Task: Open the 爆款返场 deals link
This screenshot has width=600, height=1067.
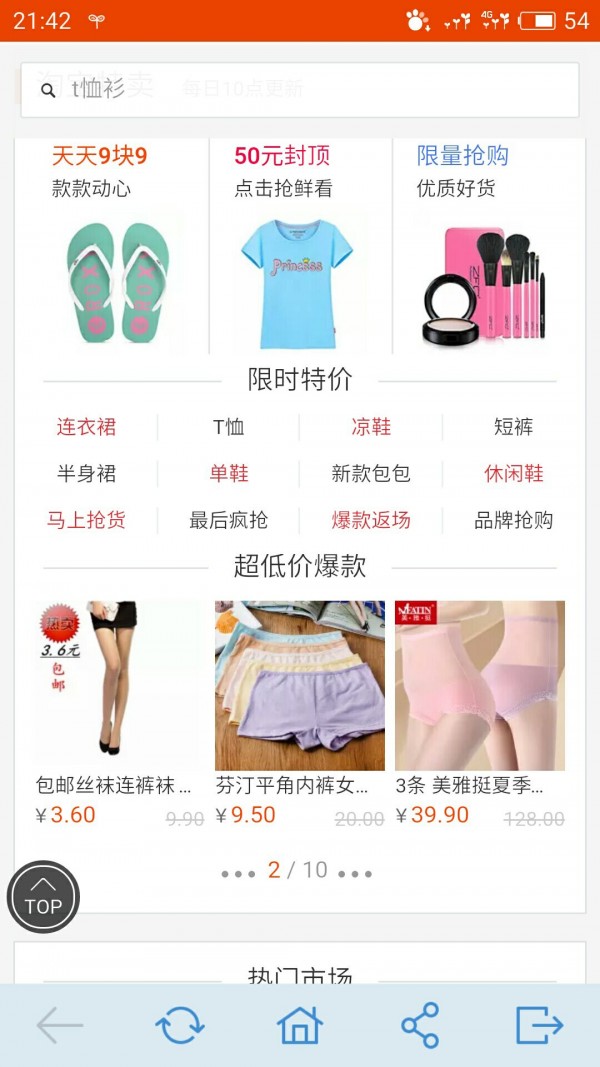Action: coord(371,520)
